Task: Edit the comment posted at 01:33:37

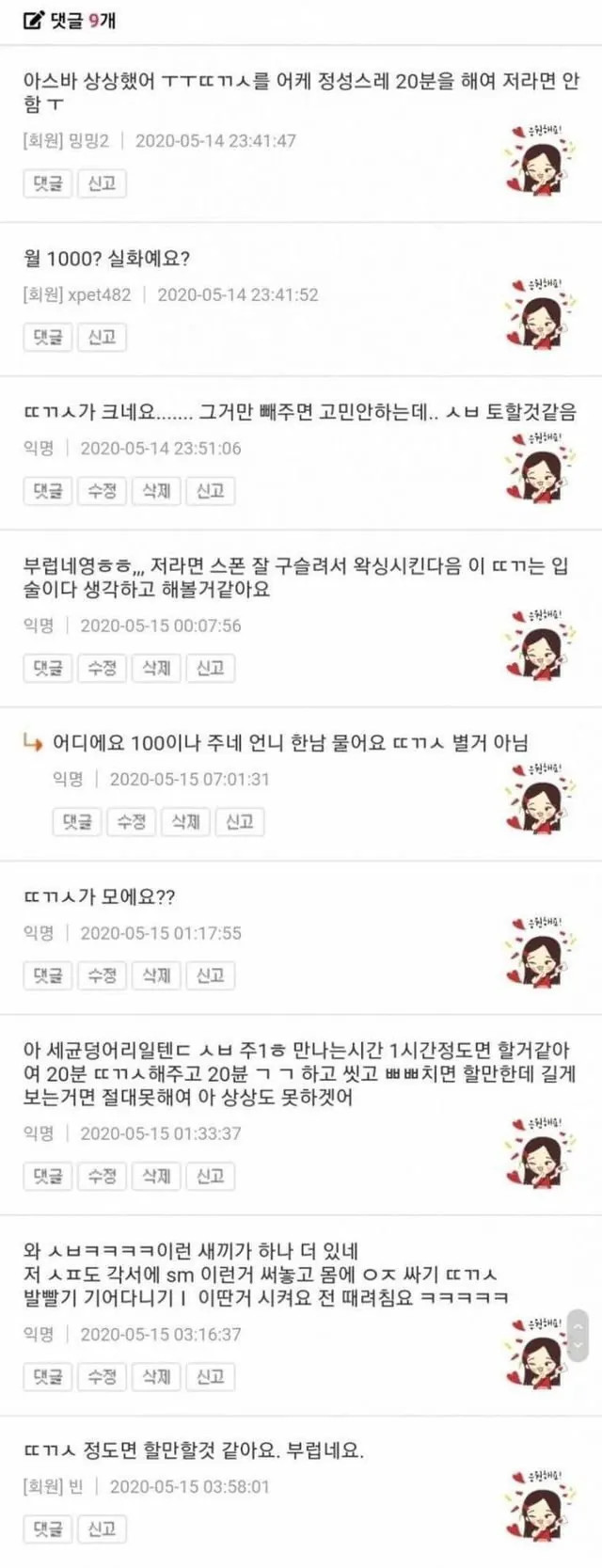Action: pyautogui.click(x=102, y=1176)
